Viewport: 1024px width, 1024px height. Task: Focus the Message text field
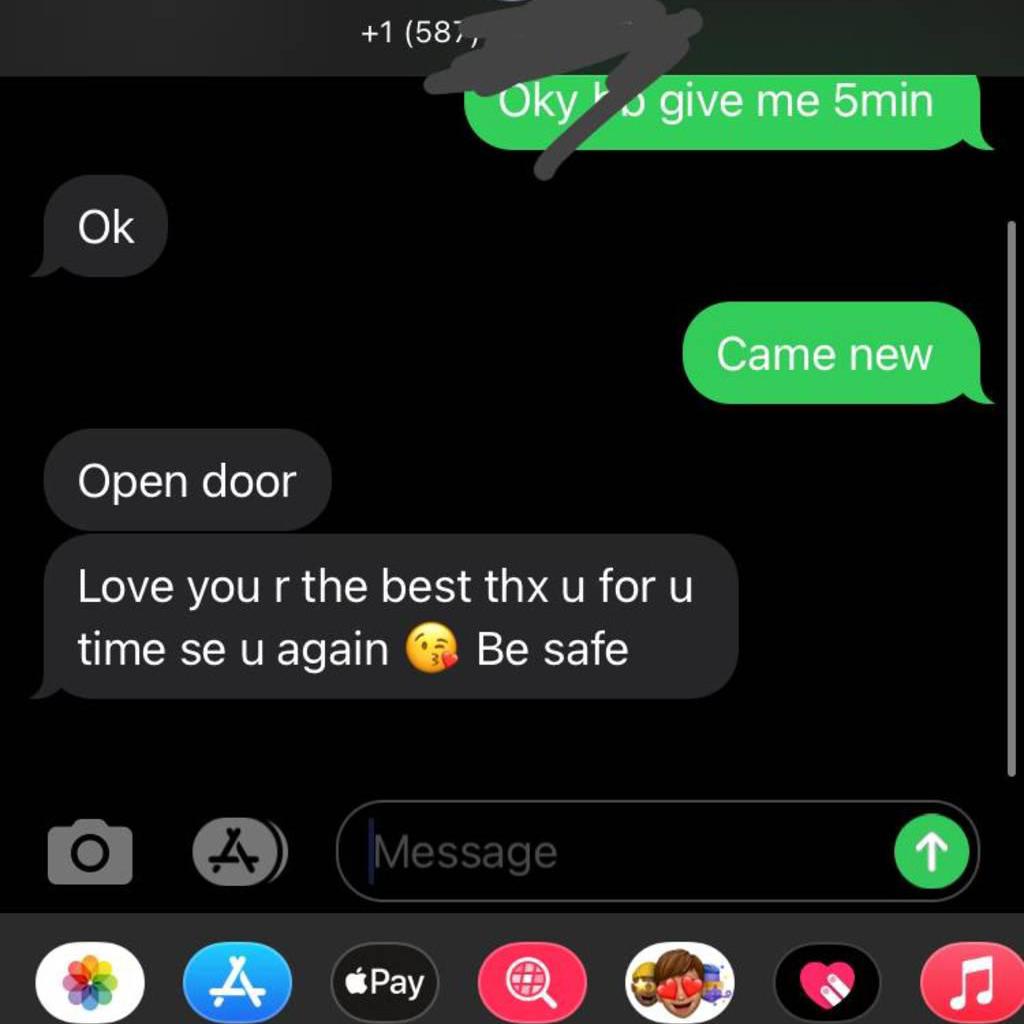620,852
